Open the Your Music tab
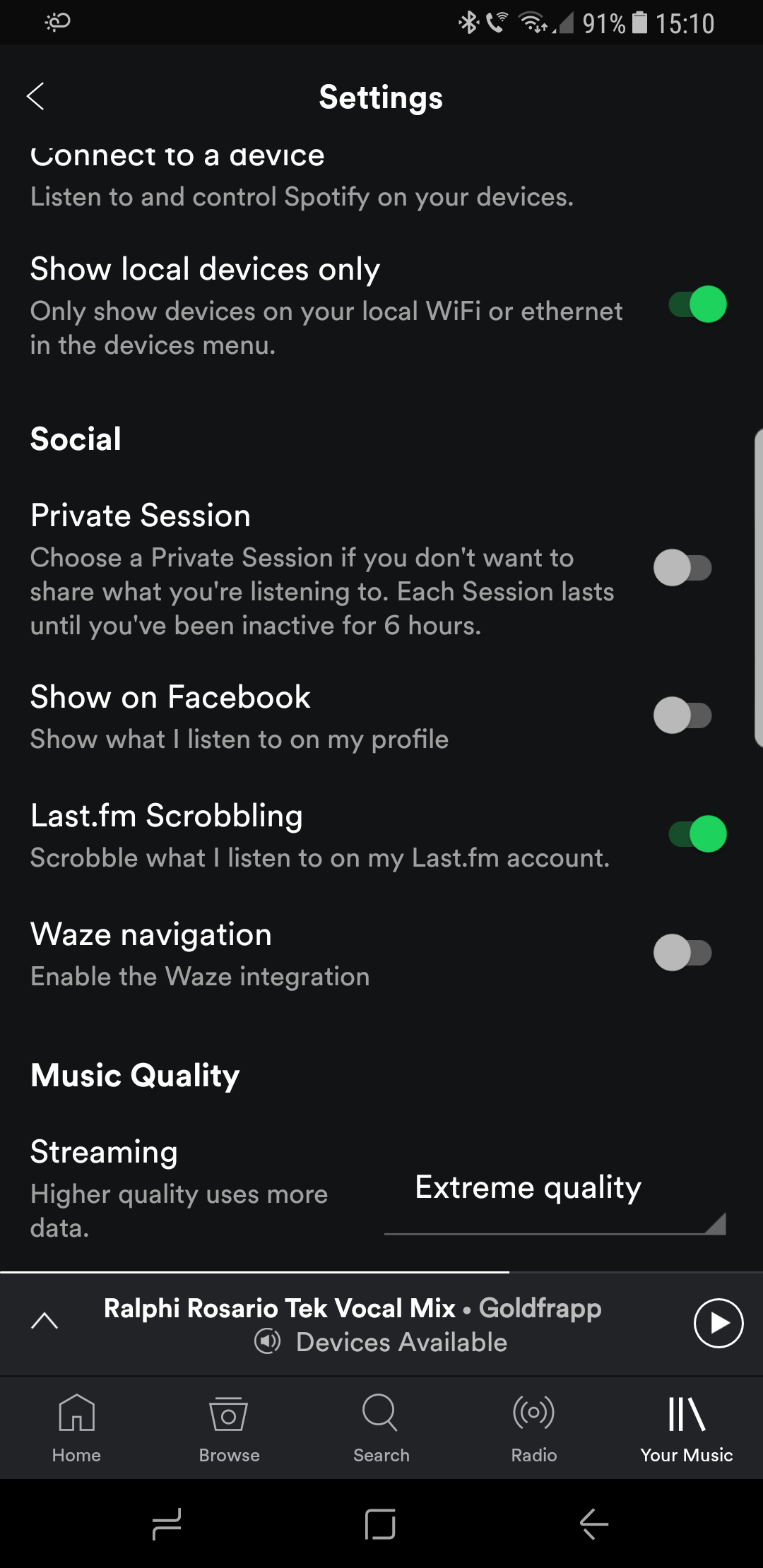Screen dimensions: 763x1568 (x=687, y=1428)
